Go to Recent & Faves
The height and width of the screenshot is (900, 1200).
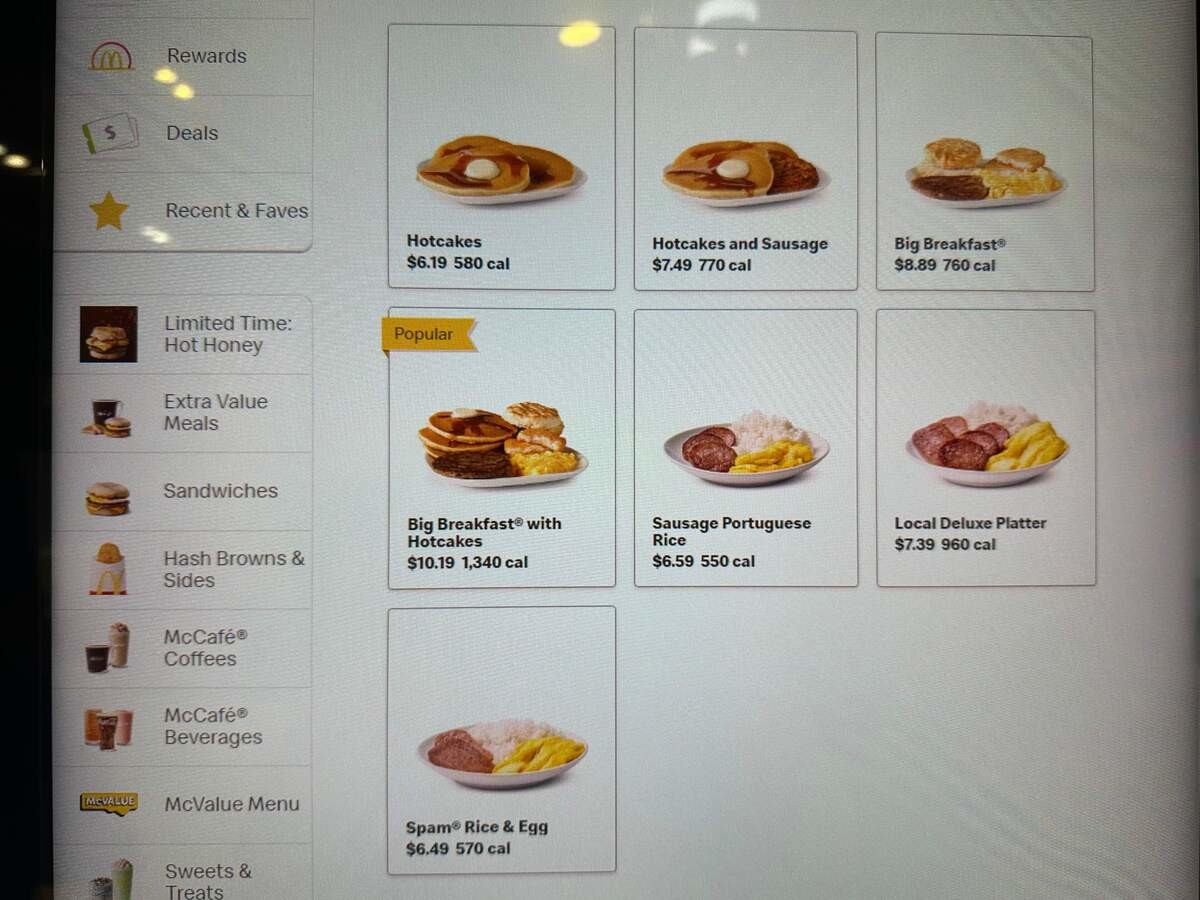[185, 211]
